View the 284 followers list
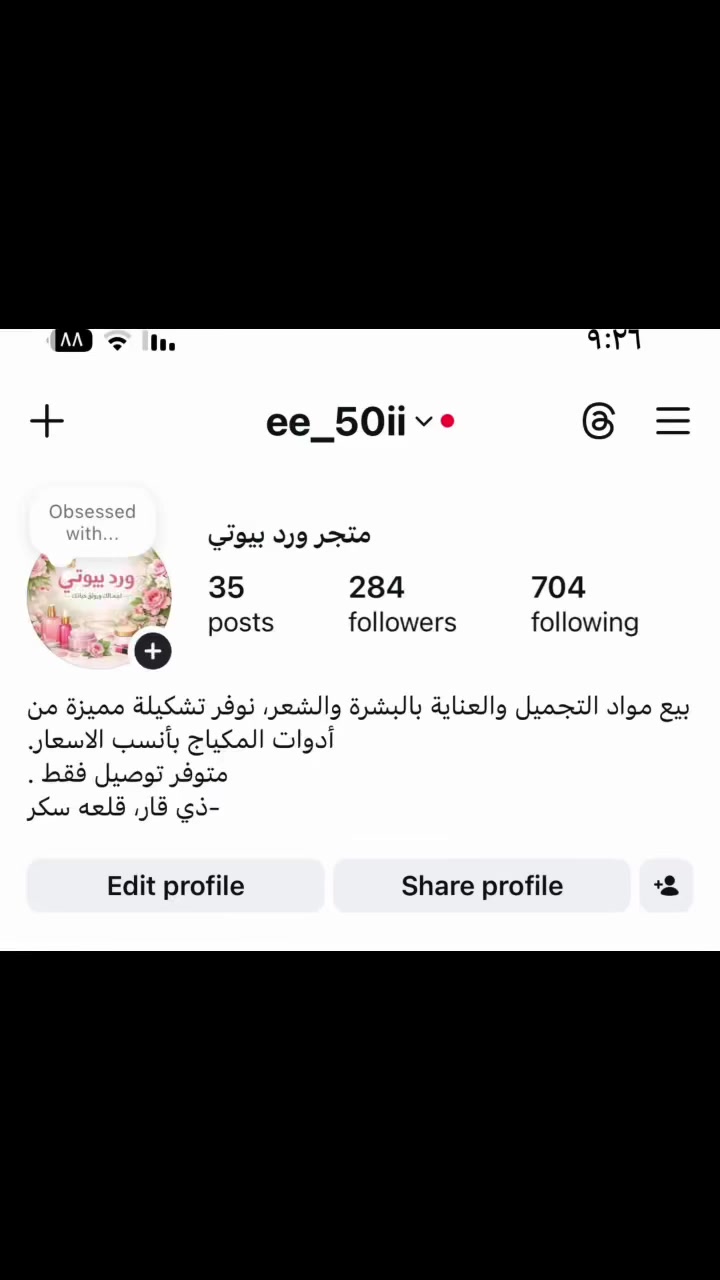 [x=402, y=604]
